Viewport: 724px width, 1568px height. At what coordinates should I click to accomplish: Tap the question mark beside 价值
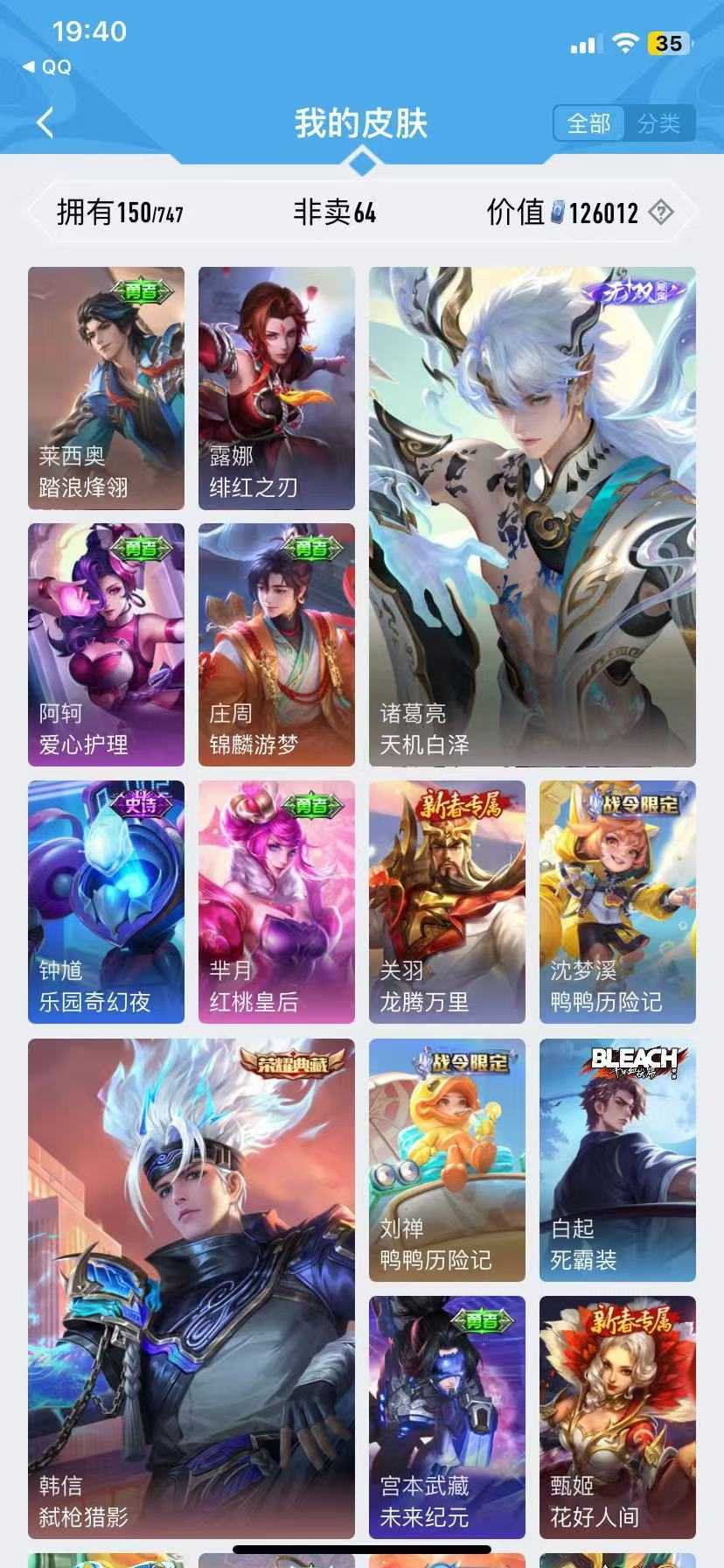(662, 212)
